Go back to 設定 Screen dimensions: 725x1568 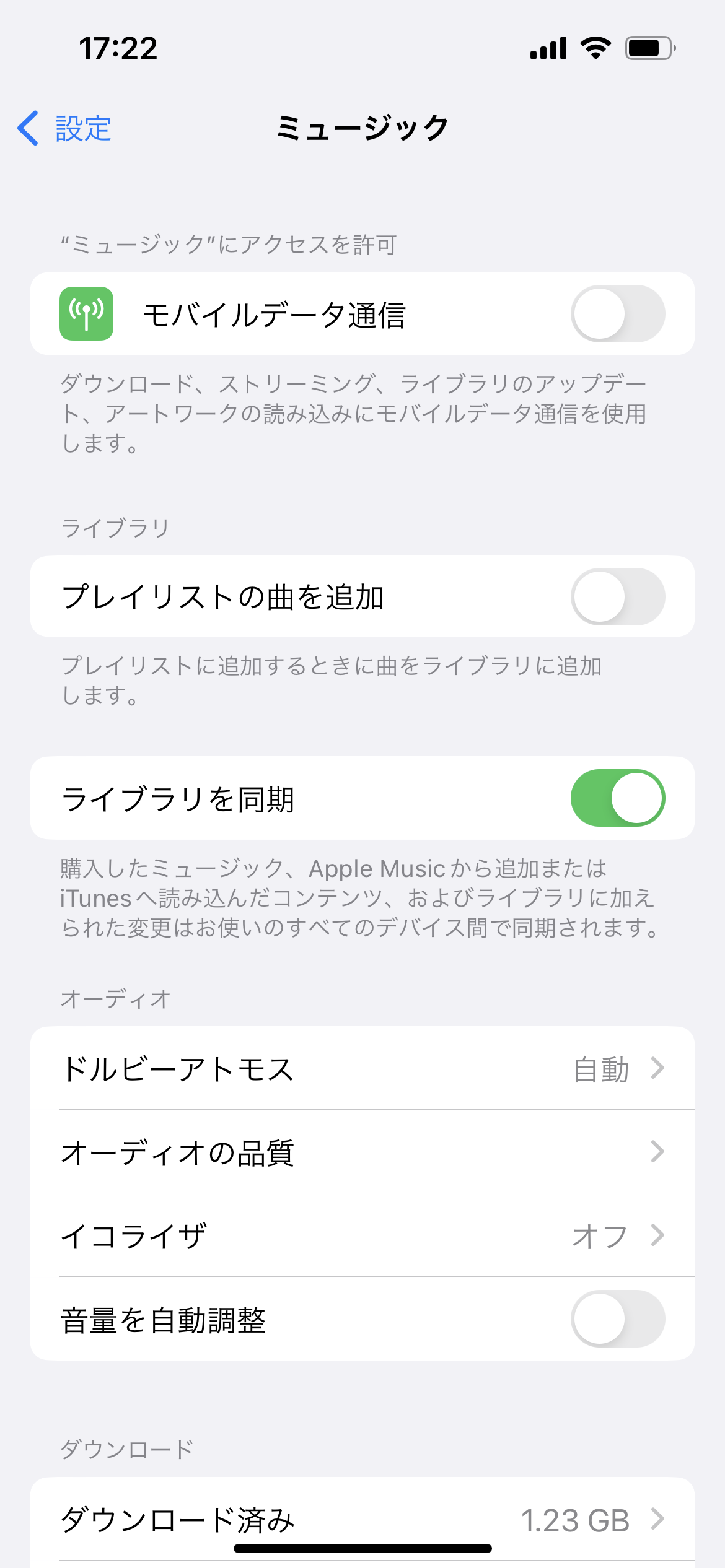coord(64,129)
